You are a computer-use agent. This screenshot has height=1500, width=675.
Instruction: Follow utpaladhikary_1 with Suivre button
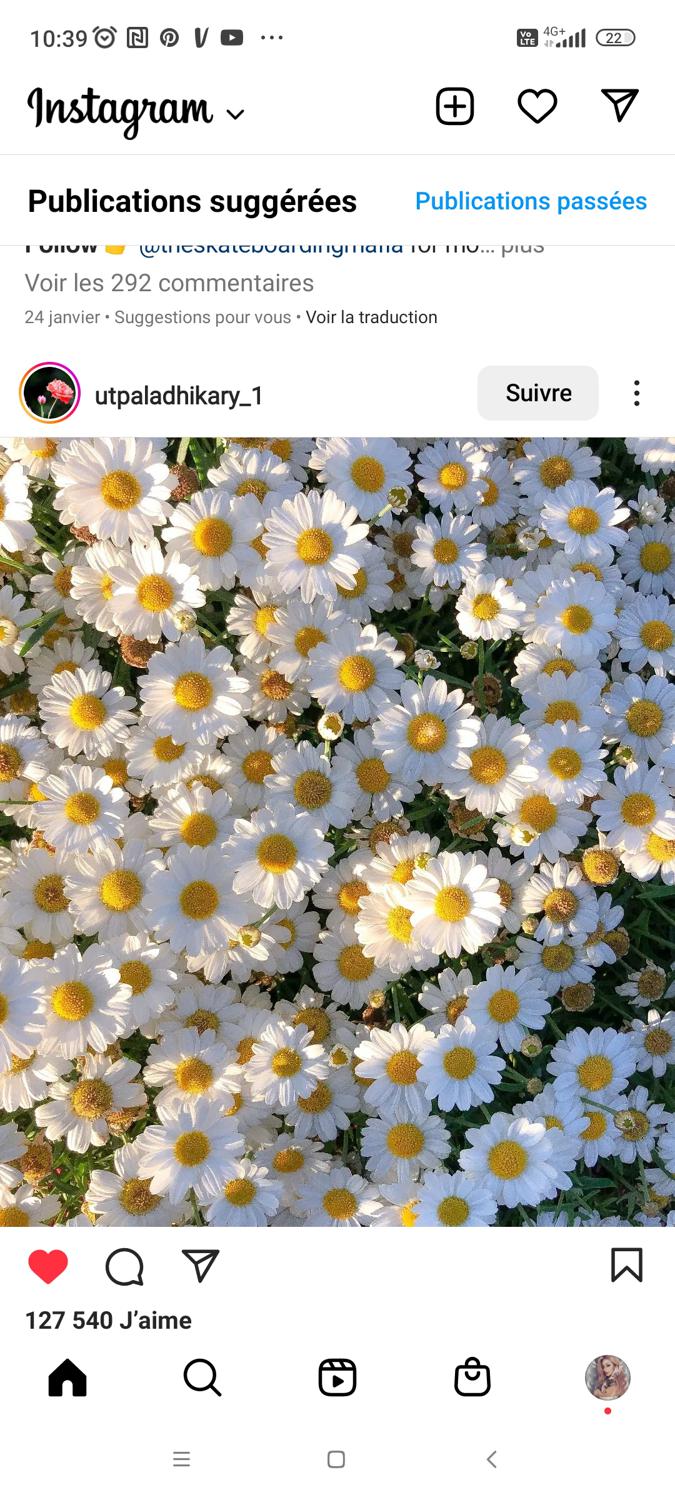[537, 393]
